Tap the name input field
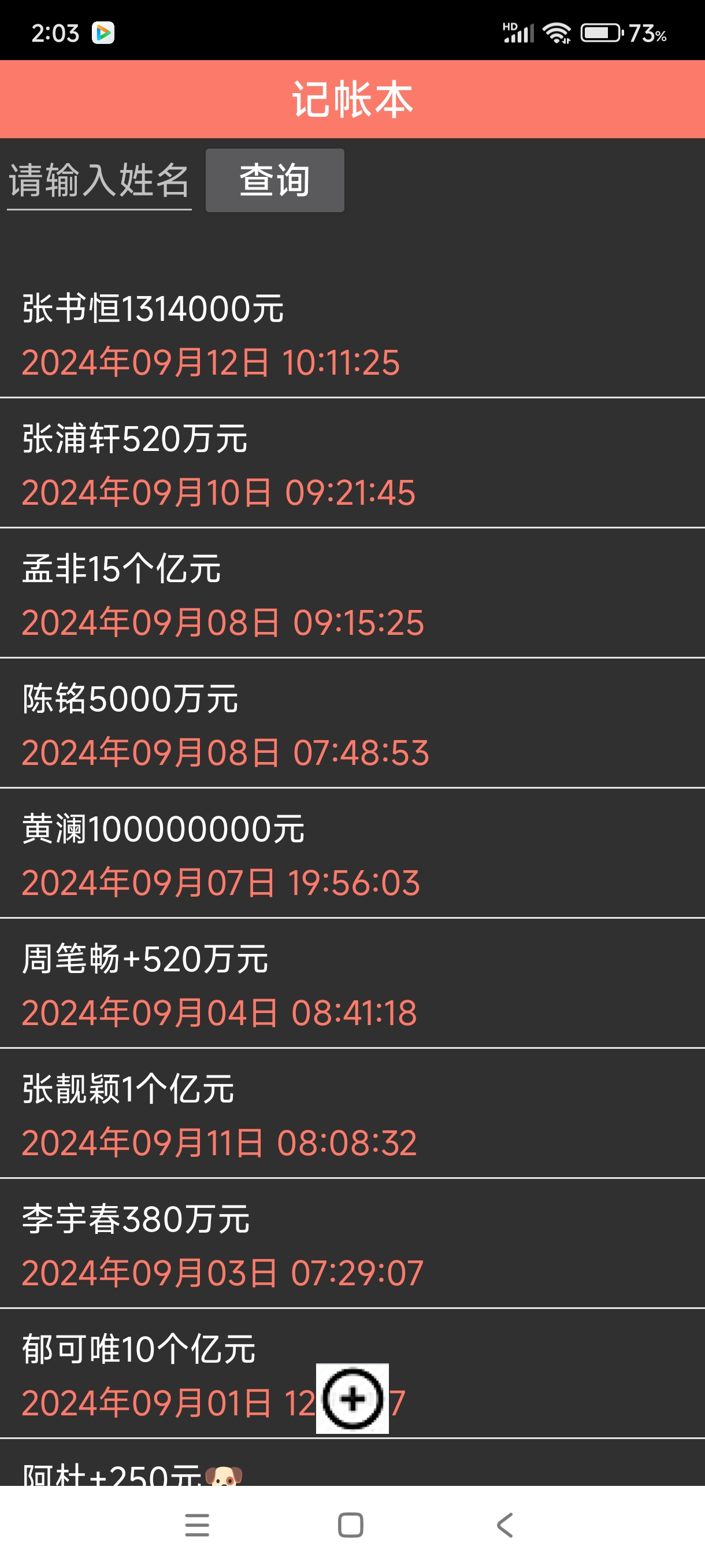Screen dimensions: 705x1568 click(x=99, y=181)
